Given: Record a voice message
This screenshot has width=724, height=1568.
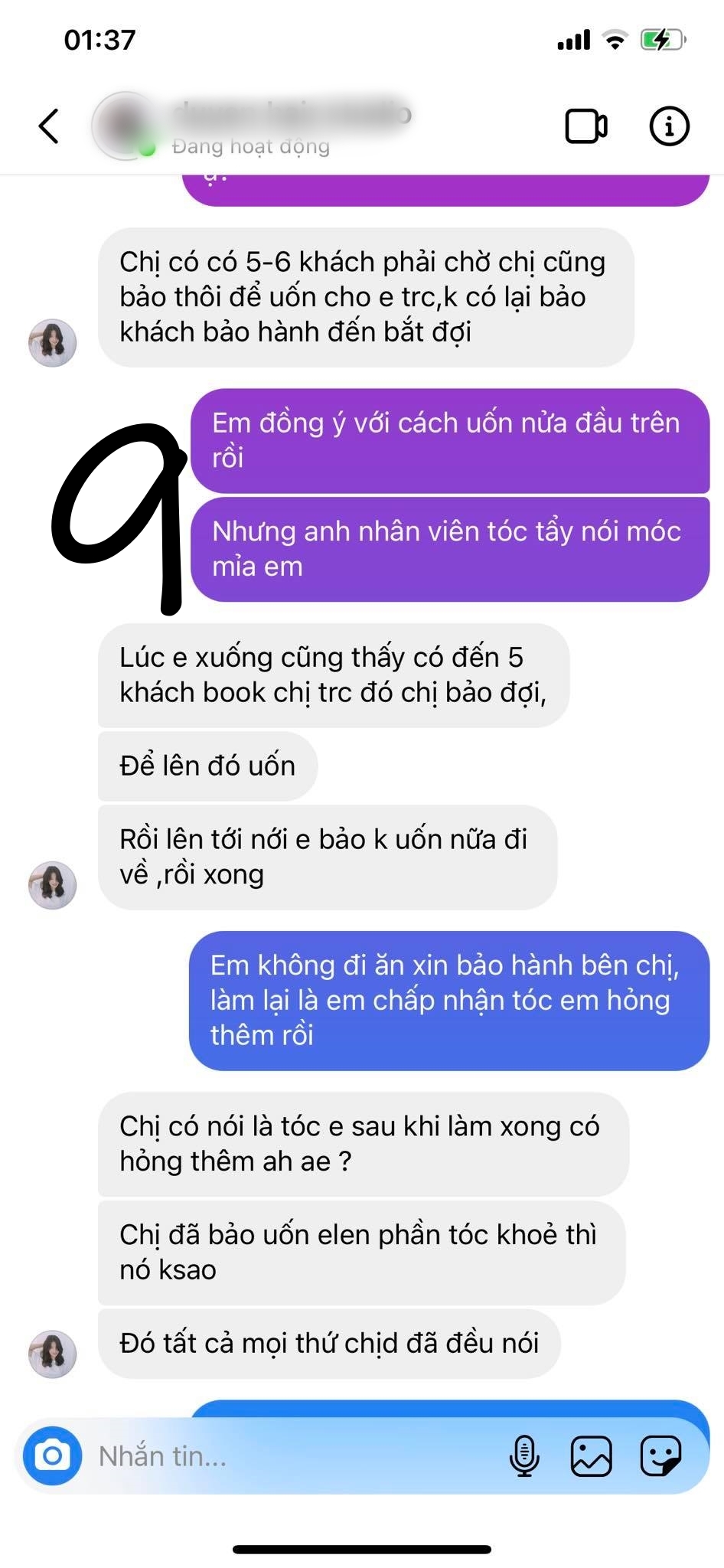Looking at the screenshot, I should [524, 1455].
